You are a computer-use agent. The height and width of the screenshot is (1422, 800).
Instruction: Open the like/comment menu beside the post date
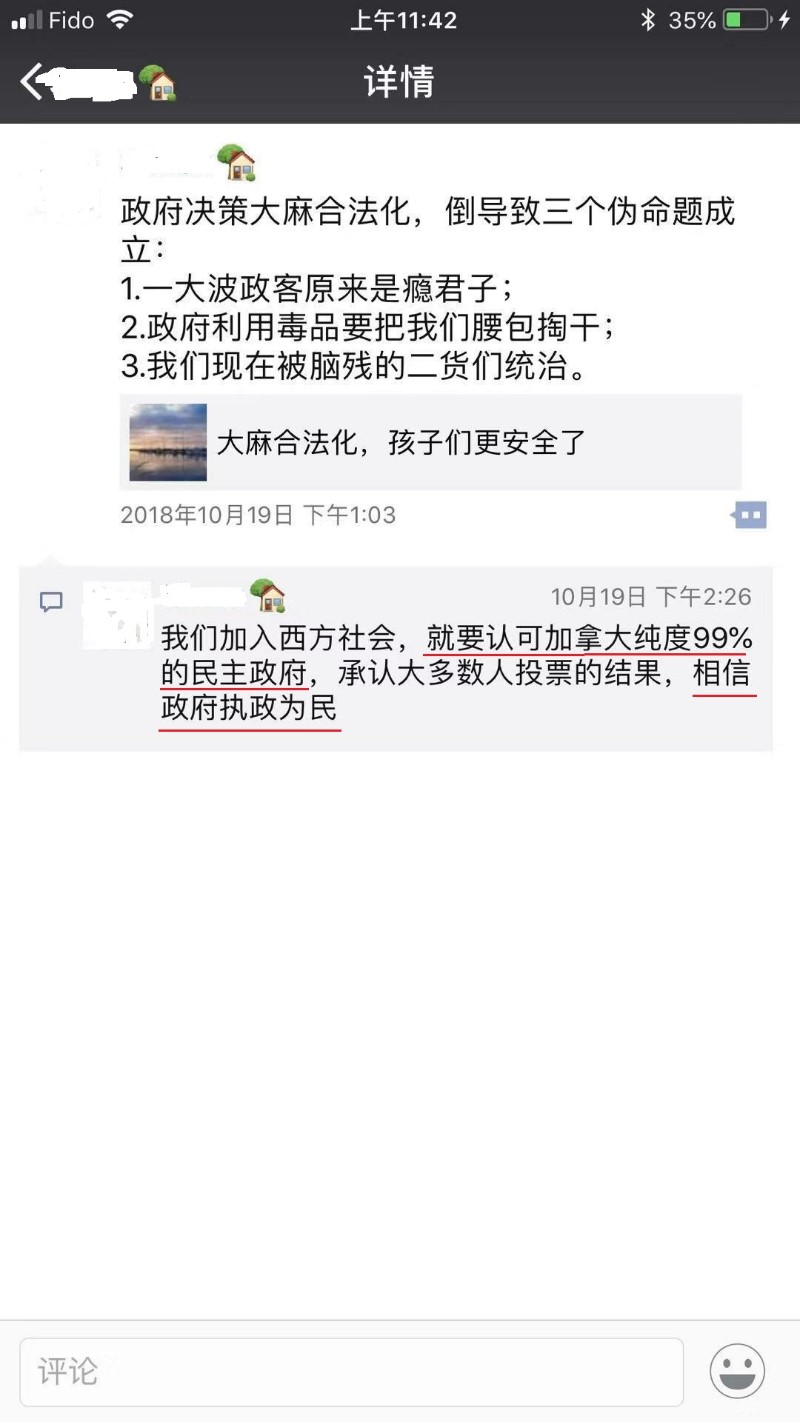(x=749, y=515)
